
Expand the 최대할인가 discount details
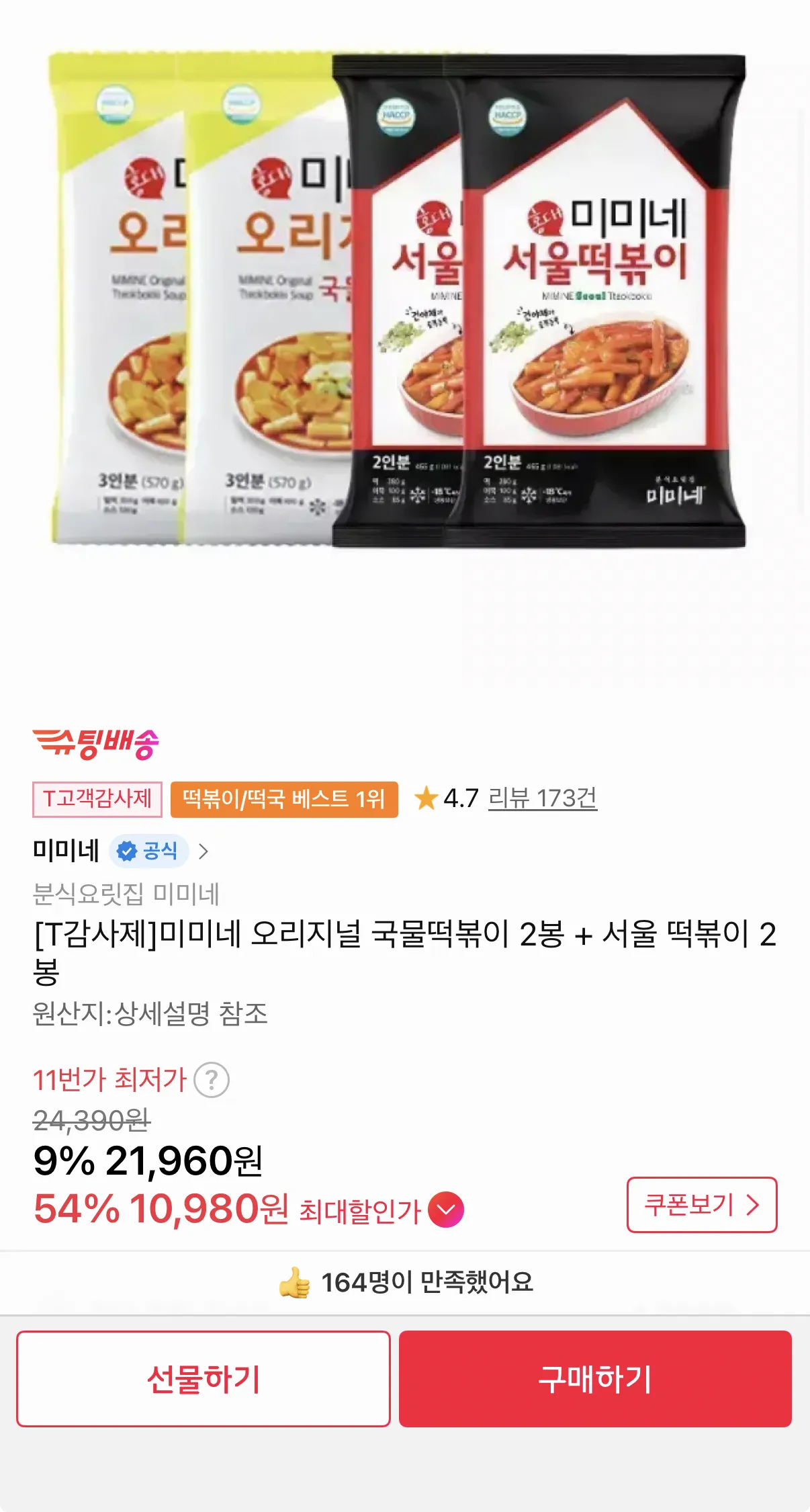pos(446,1210)
